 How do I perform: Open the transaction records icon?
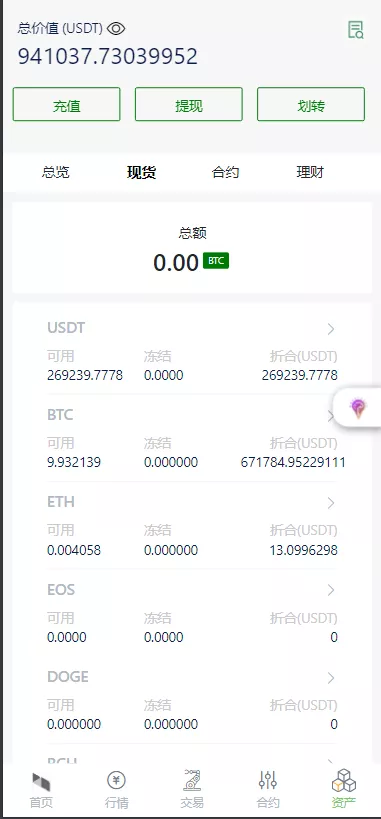point(356,30)
